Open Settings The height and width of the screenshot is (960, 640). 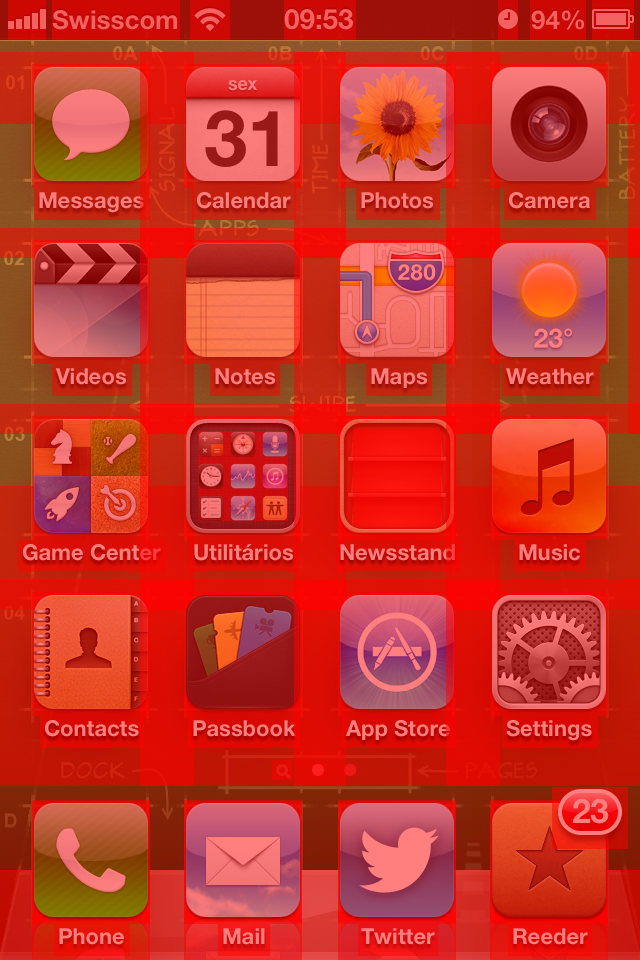(549, 652)
